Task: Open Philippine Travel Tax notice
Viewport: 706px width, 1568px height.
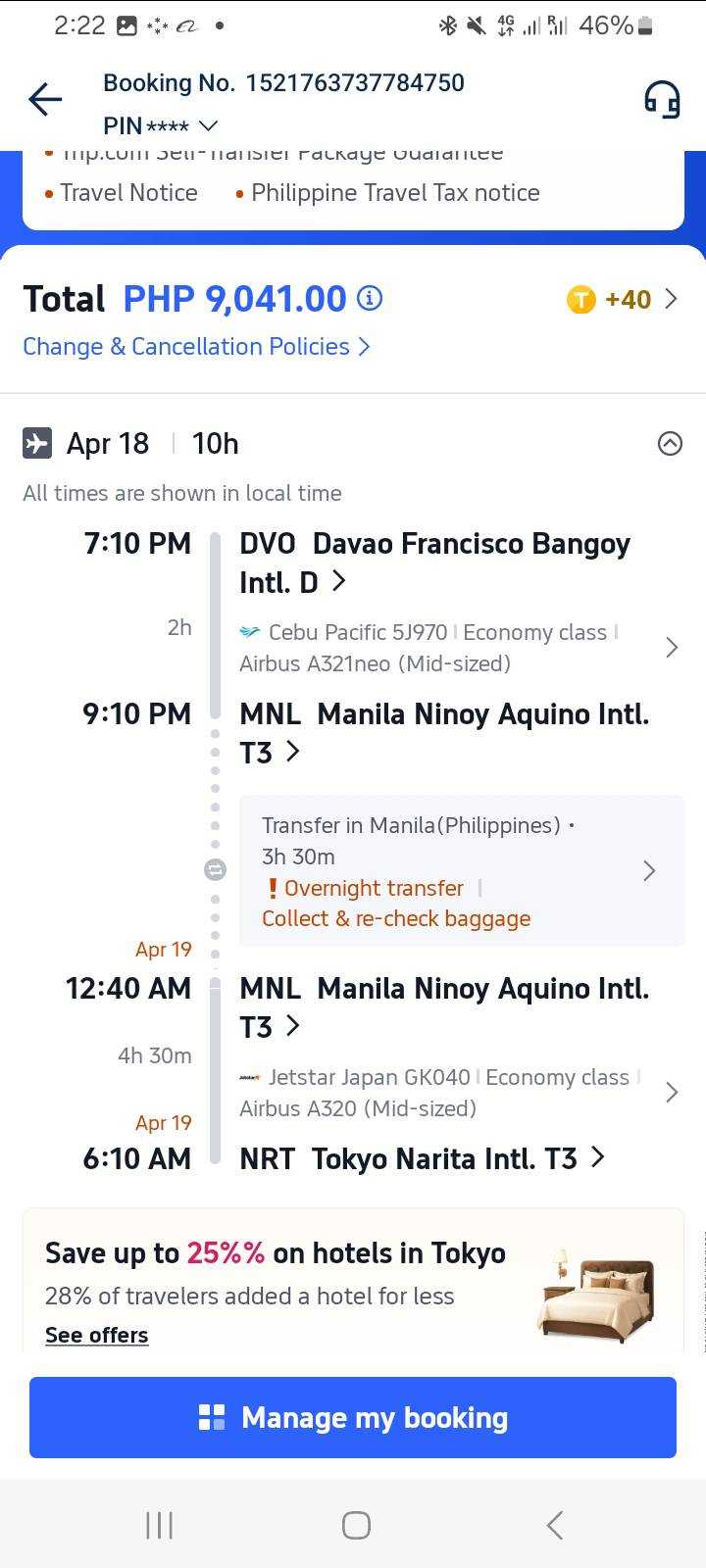Action: [395, 193]
